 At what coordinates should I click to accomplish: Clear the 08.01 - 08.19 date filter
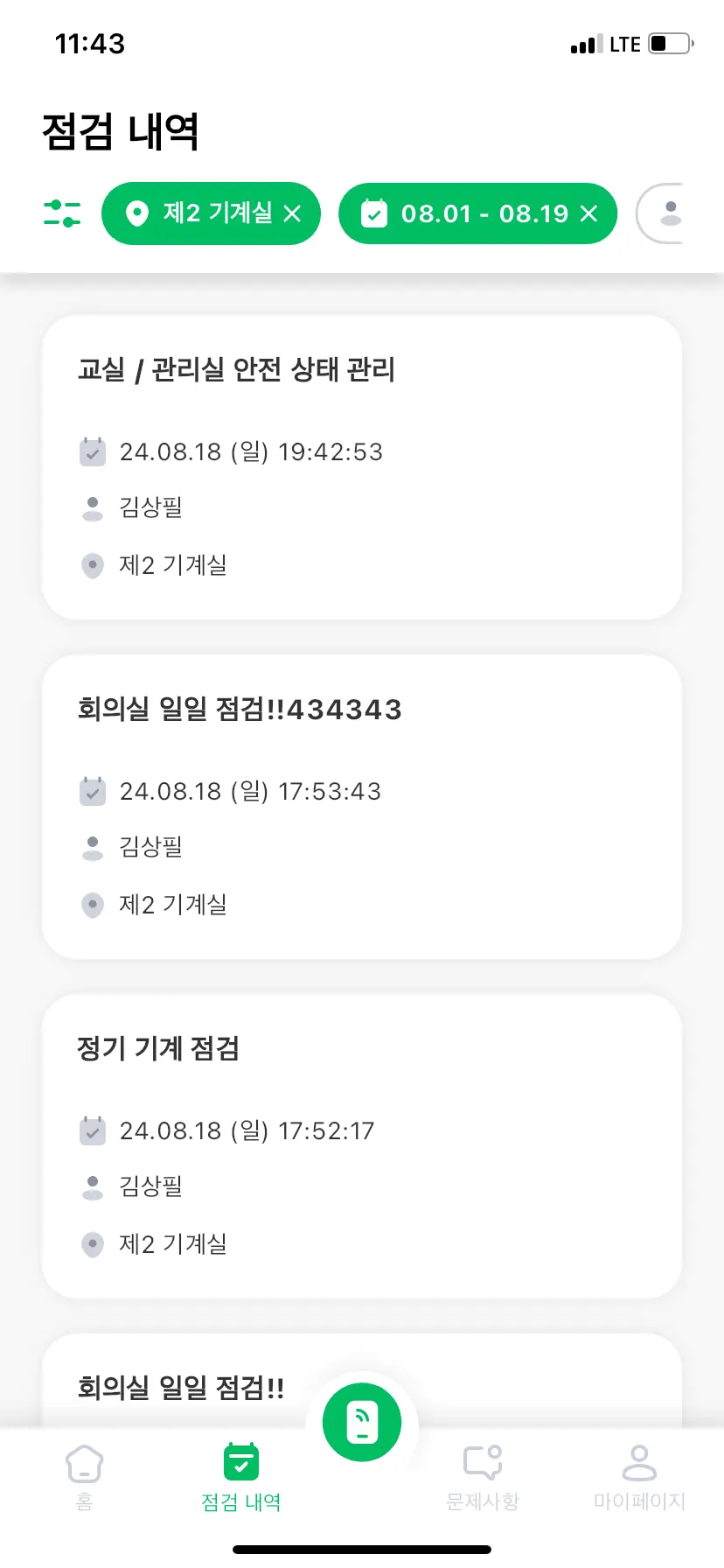[589, 213]
